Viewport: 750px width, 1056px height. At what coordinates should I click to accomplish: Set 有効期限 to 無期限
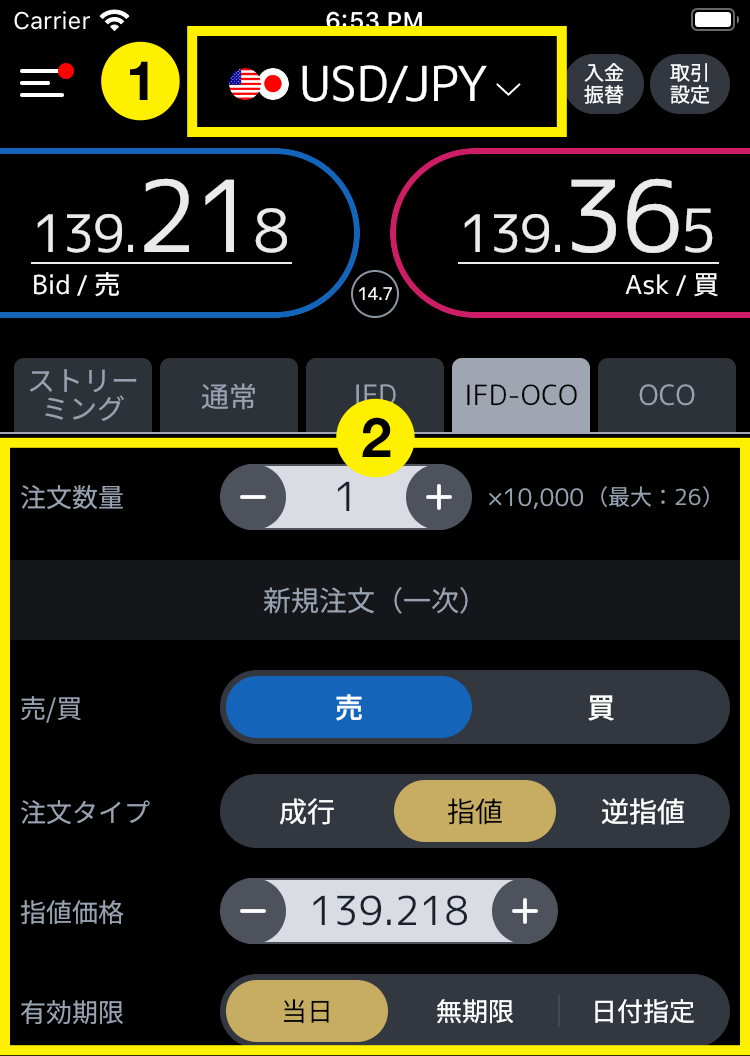pos(475,1011)
